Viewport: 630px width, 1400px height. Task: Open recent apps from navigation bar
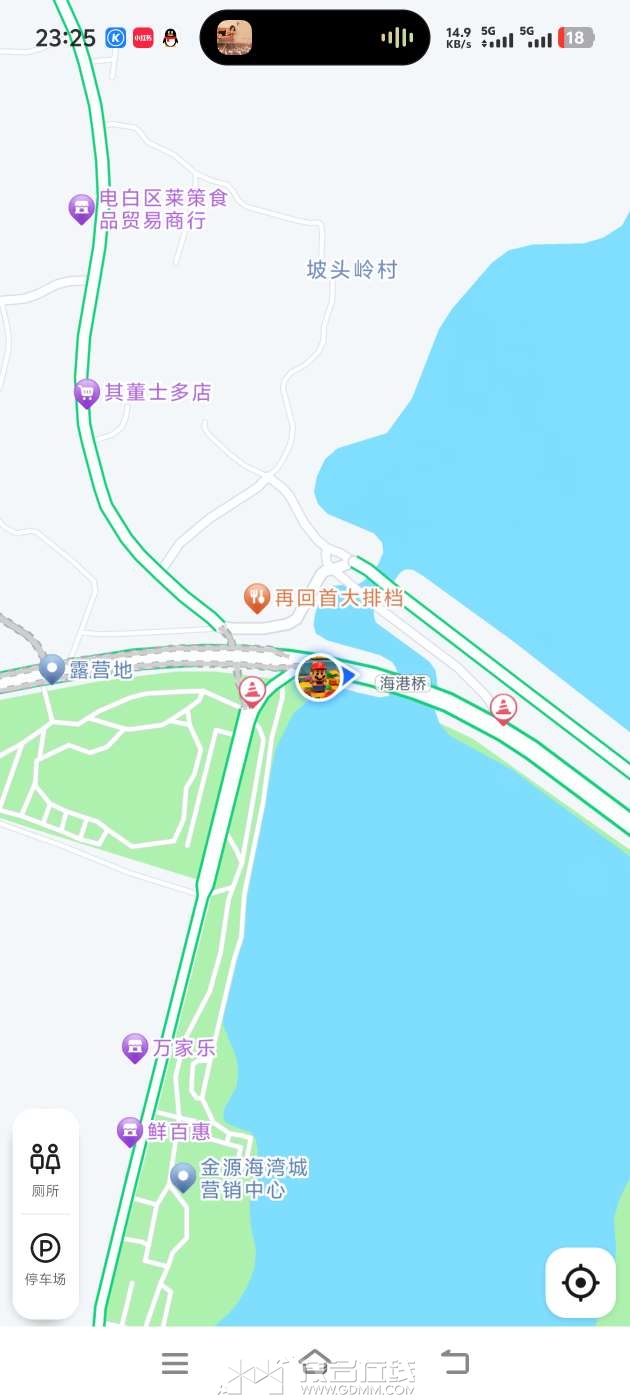pyautogui.click(x=175, y=1362)
